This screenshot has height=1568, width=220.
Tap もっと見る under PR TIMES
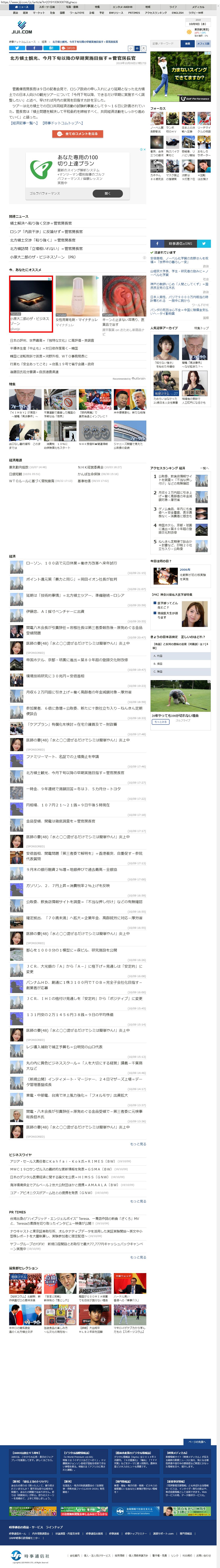(x=138, y=1257)
